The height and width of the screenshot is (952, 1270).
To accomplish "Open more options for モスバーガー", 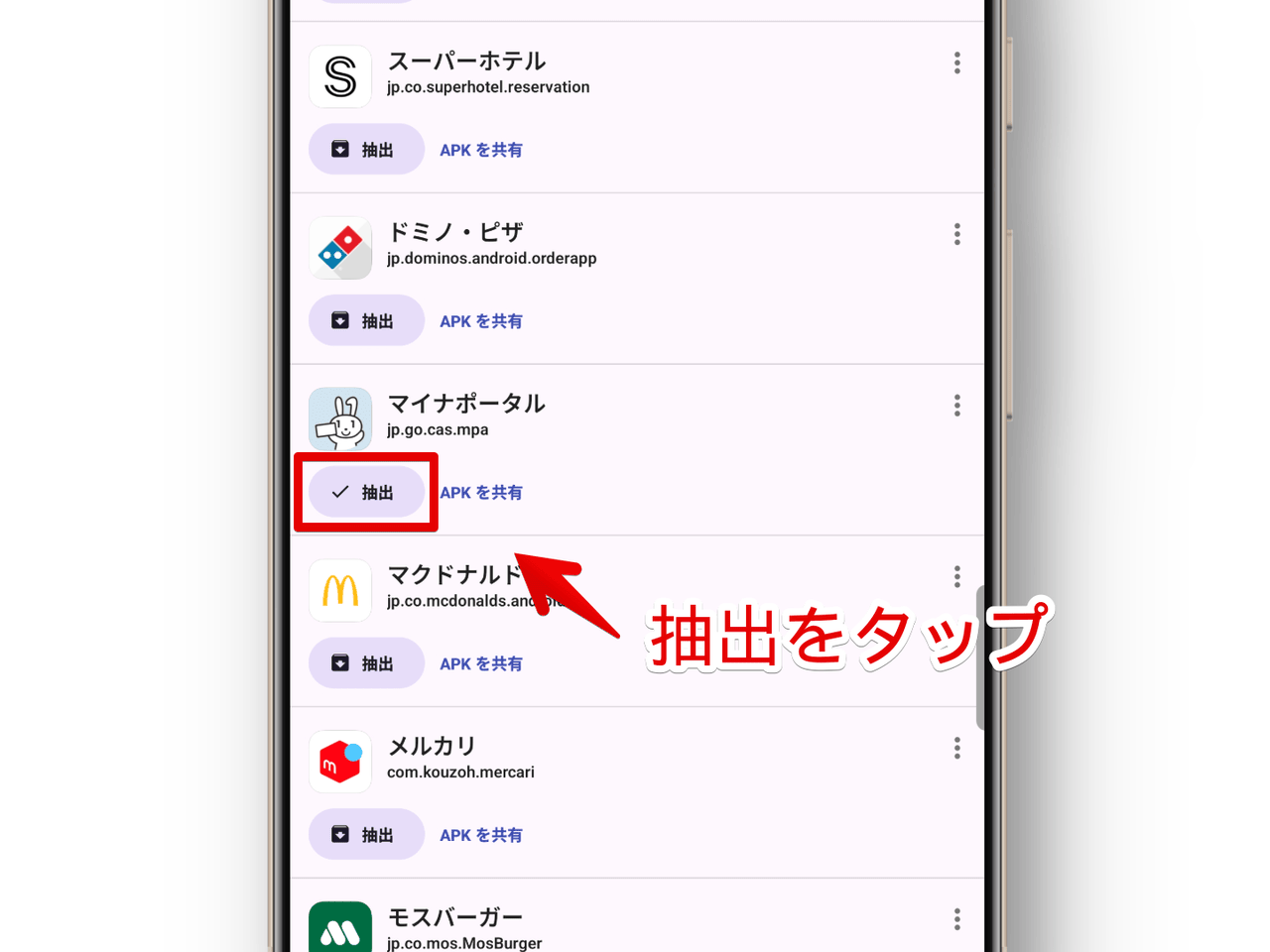I will [956, 919].
